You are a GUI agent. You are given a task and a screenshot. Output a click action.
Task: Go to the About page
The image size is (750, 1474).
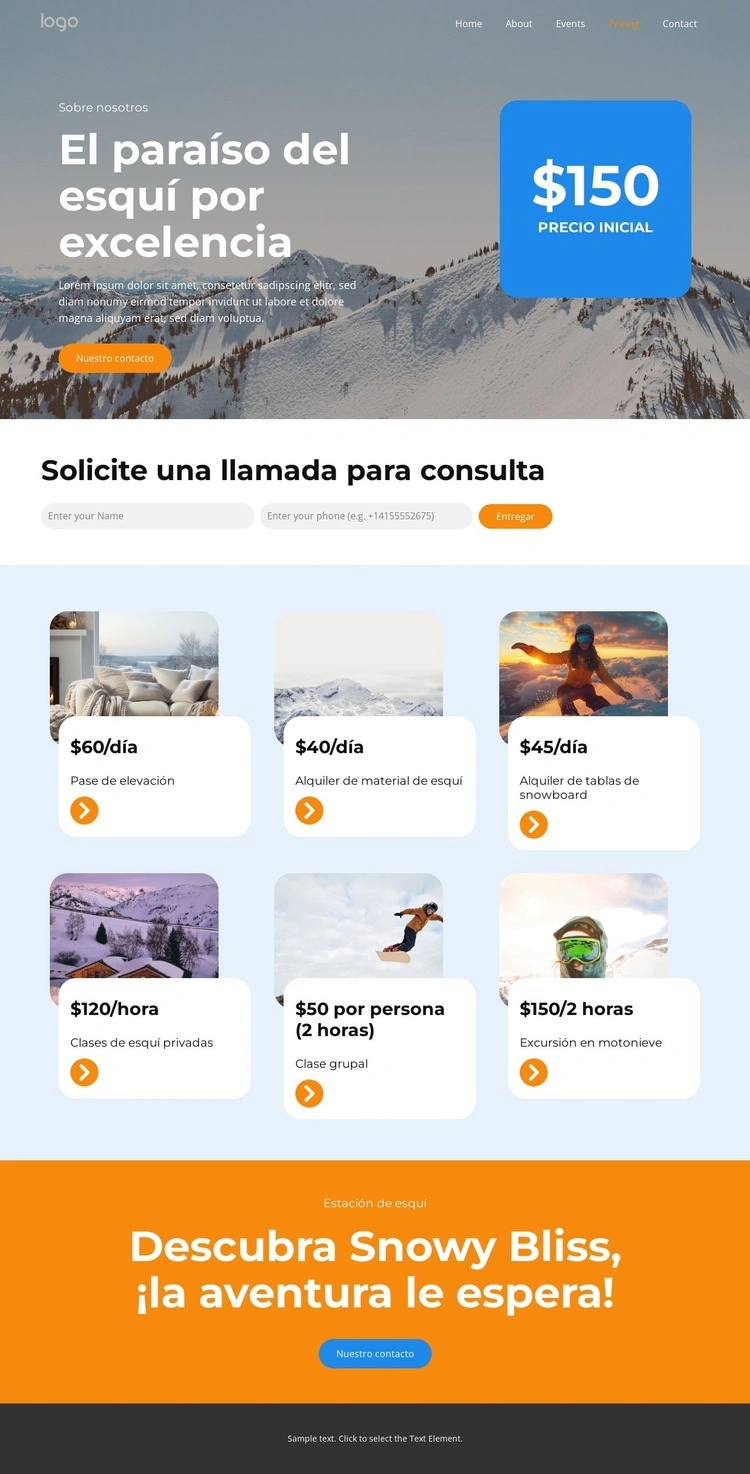point(518,24)
